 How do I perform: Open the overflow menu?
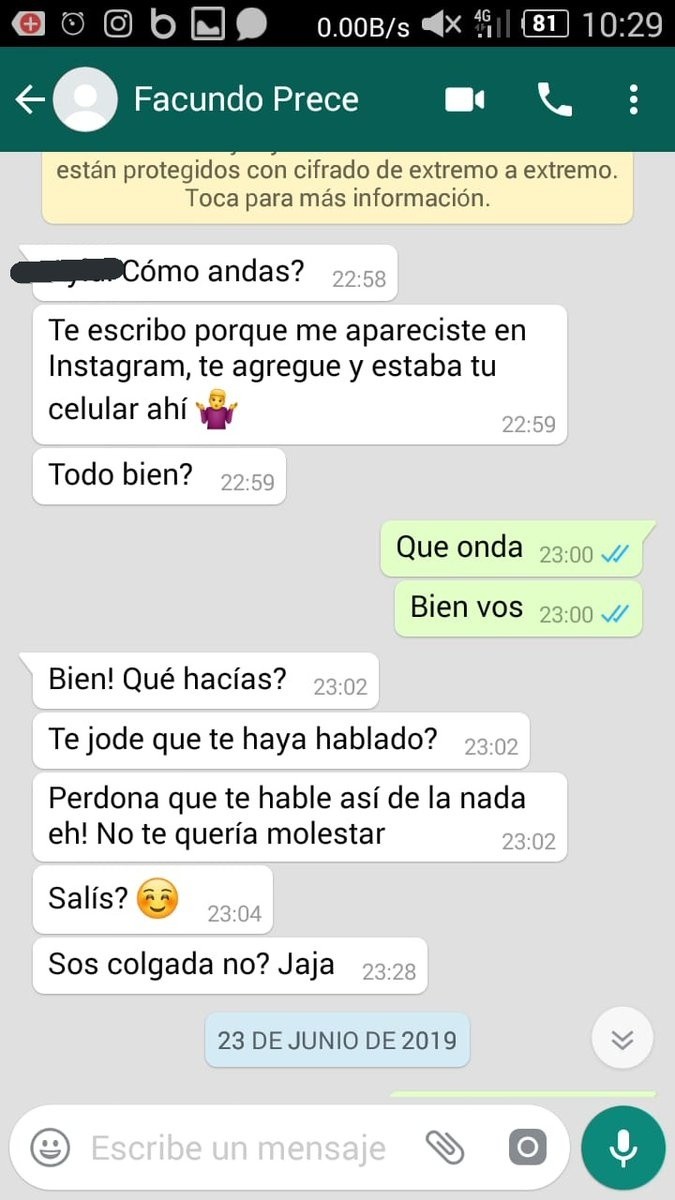633,99
